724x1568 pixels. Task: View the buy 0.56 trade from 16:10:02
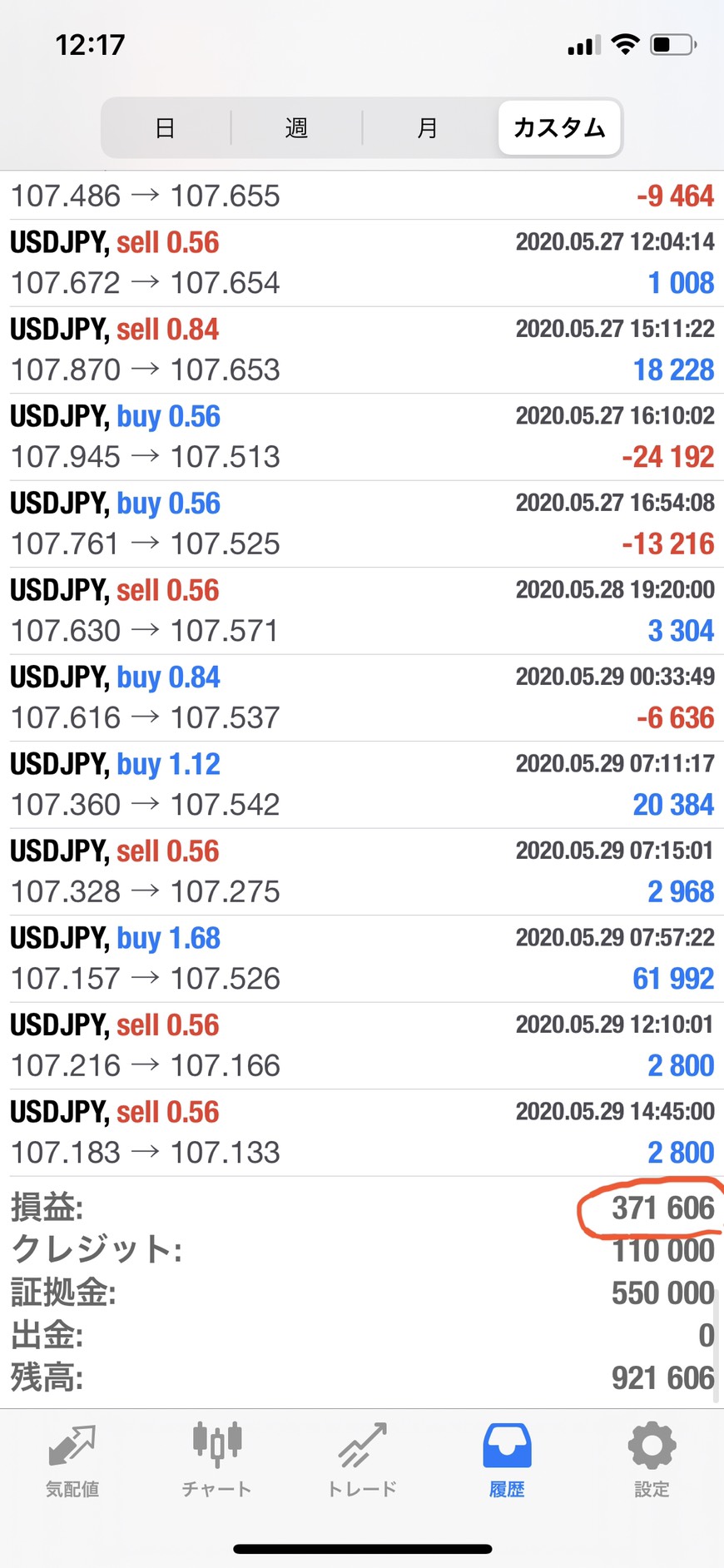click(362, 437)
